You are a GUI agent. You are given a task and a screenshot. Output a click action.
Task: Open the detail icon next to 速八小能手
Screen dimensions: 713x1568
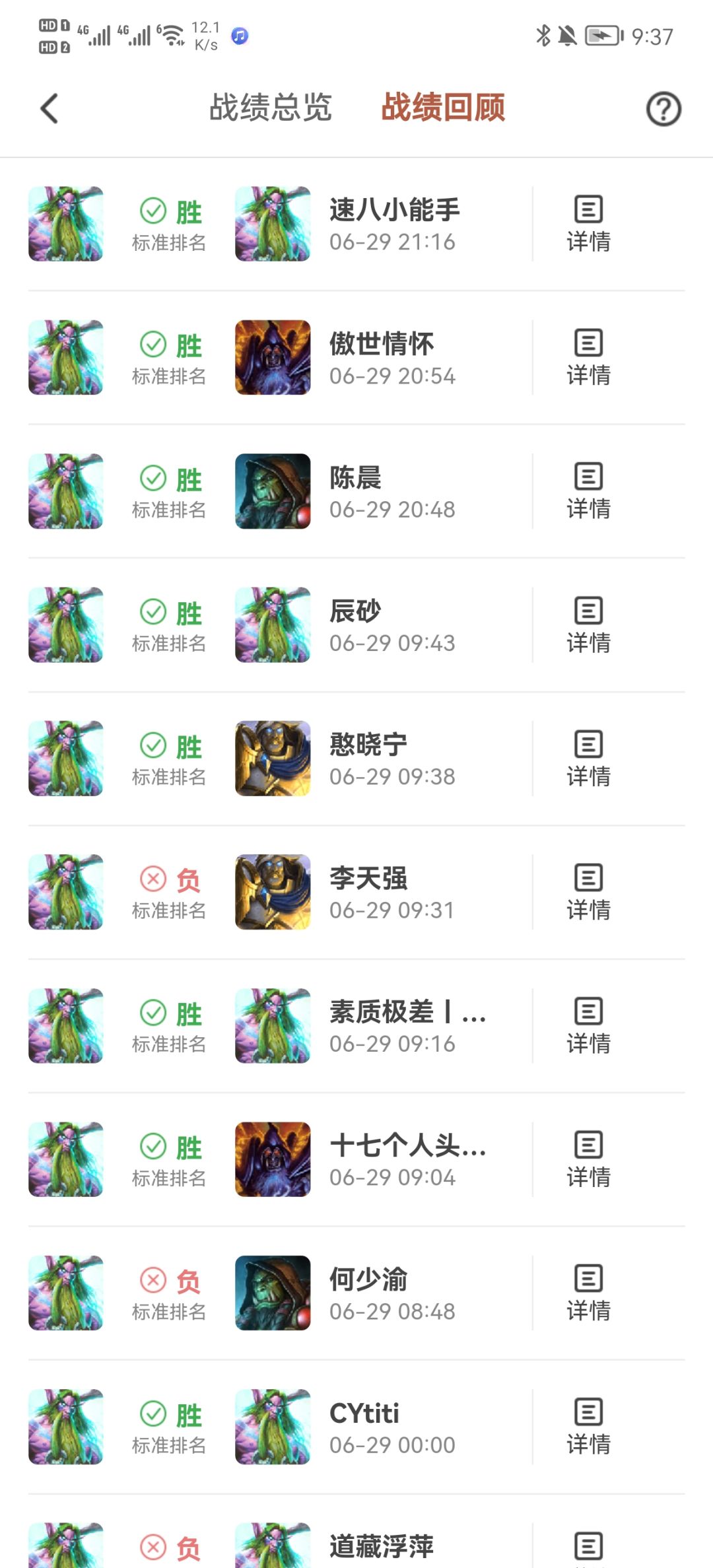pos(587,223)
